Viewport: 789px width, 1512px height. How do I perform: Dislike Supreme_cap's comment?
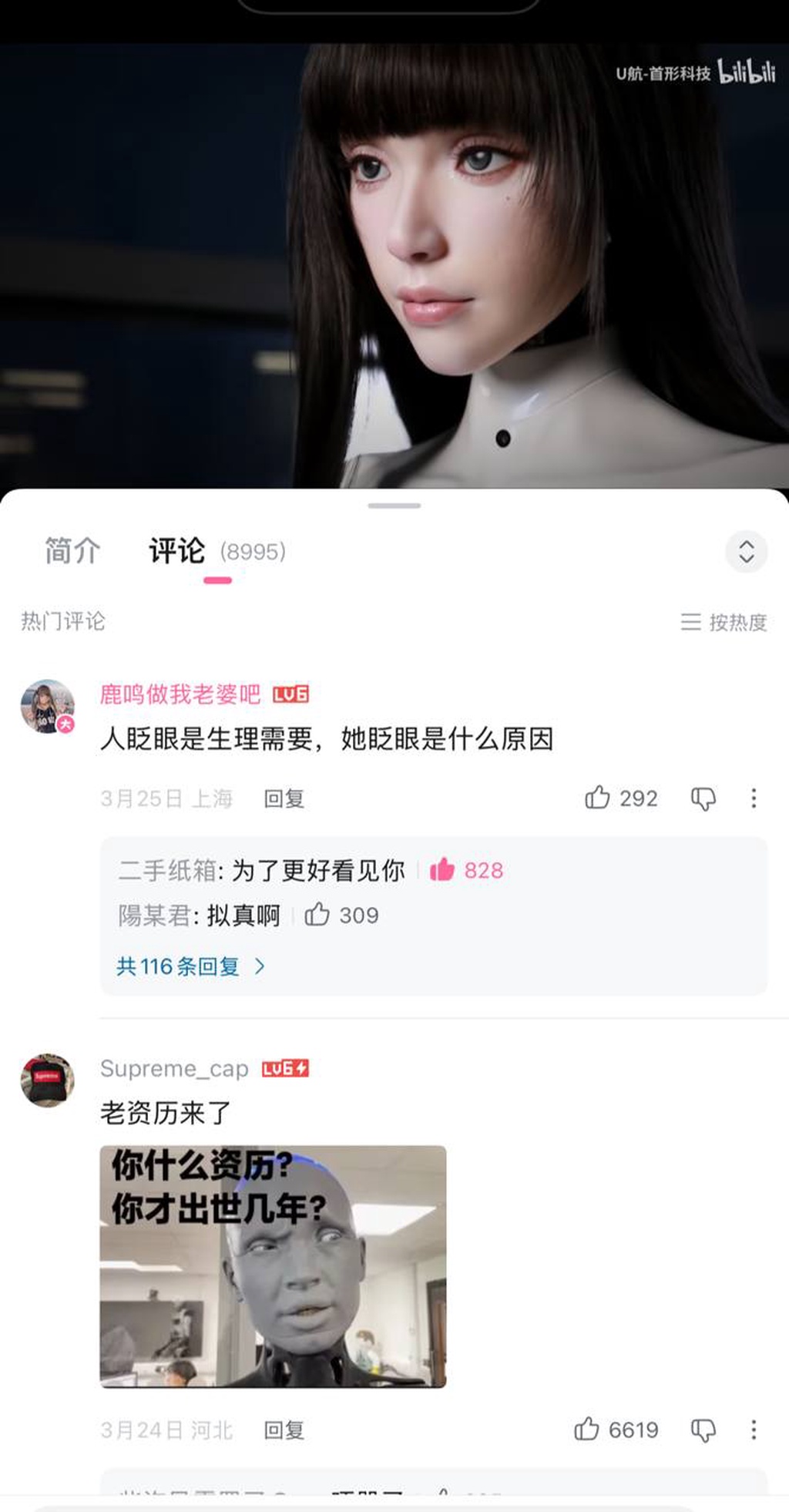tap(703, 1430)
